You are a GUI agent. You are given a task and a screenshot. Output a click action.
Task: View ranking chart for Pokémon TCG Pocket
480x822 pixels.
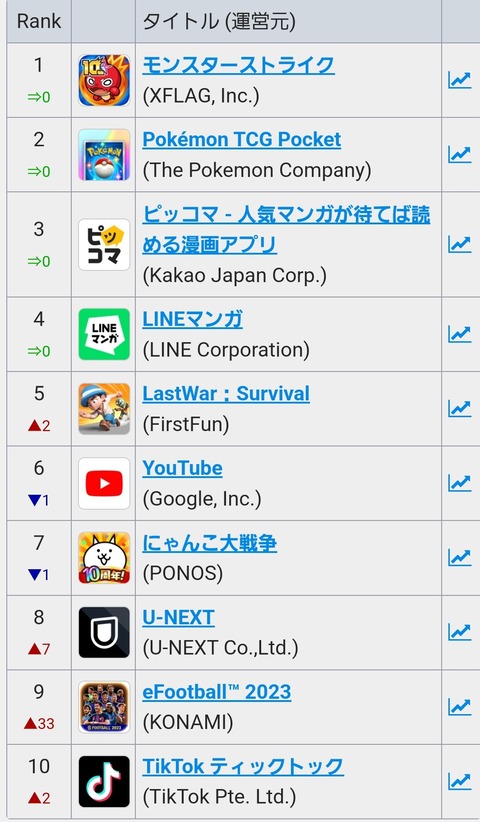460,155
